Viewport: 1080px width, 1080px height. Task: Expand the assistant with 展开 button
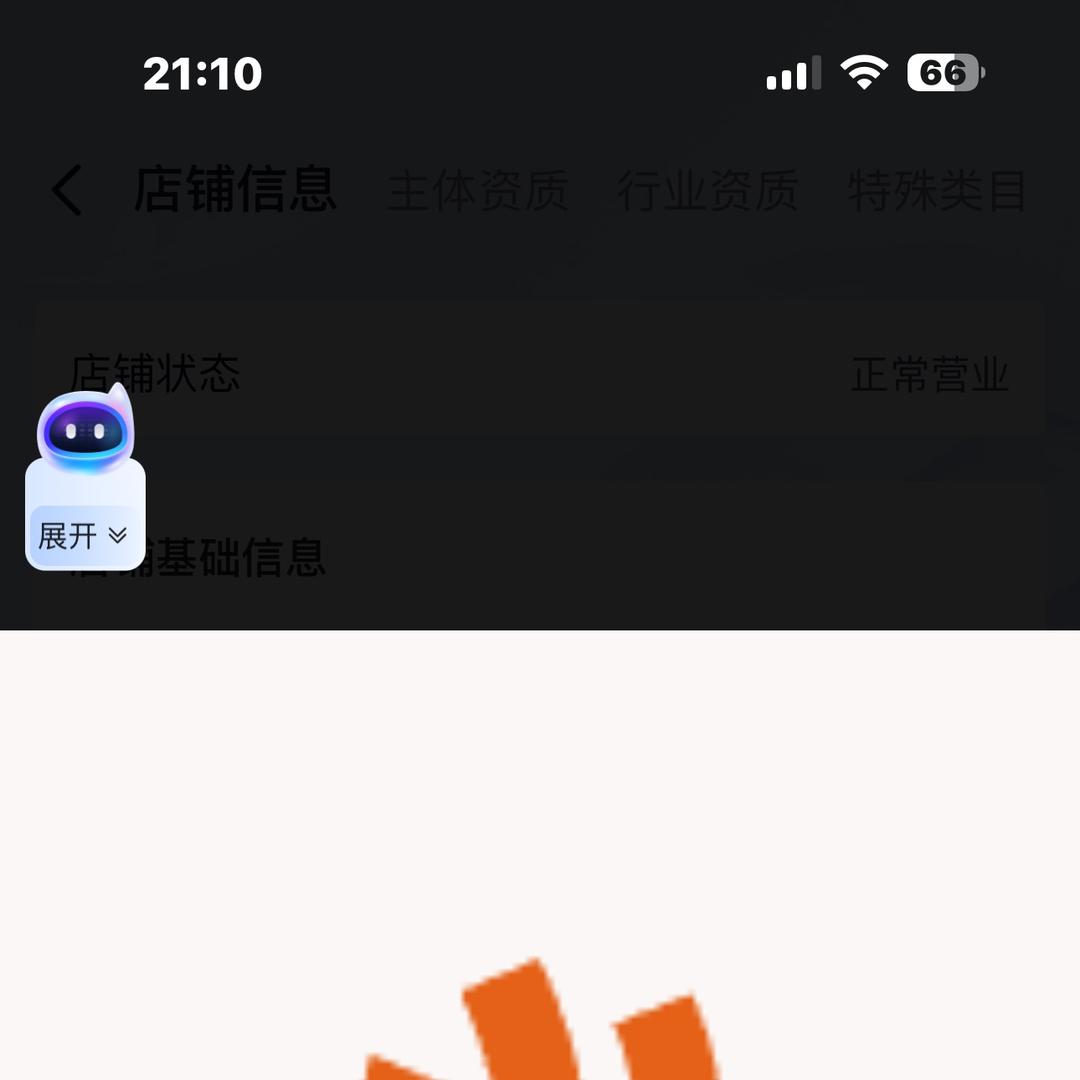tap(84, 536)
